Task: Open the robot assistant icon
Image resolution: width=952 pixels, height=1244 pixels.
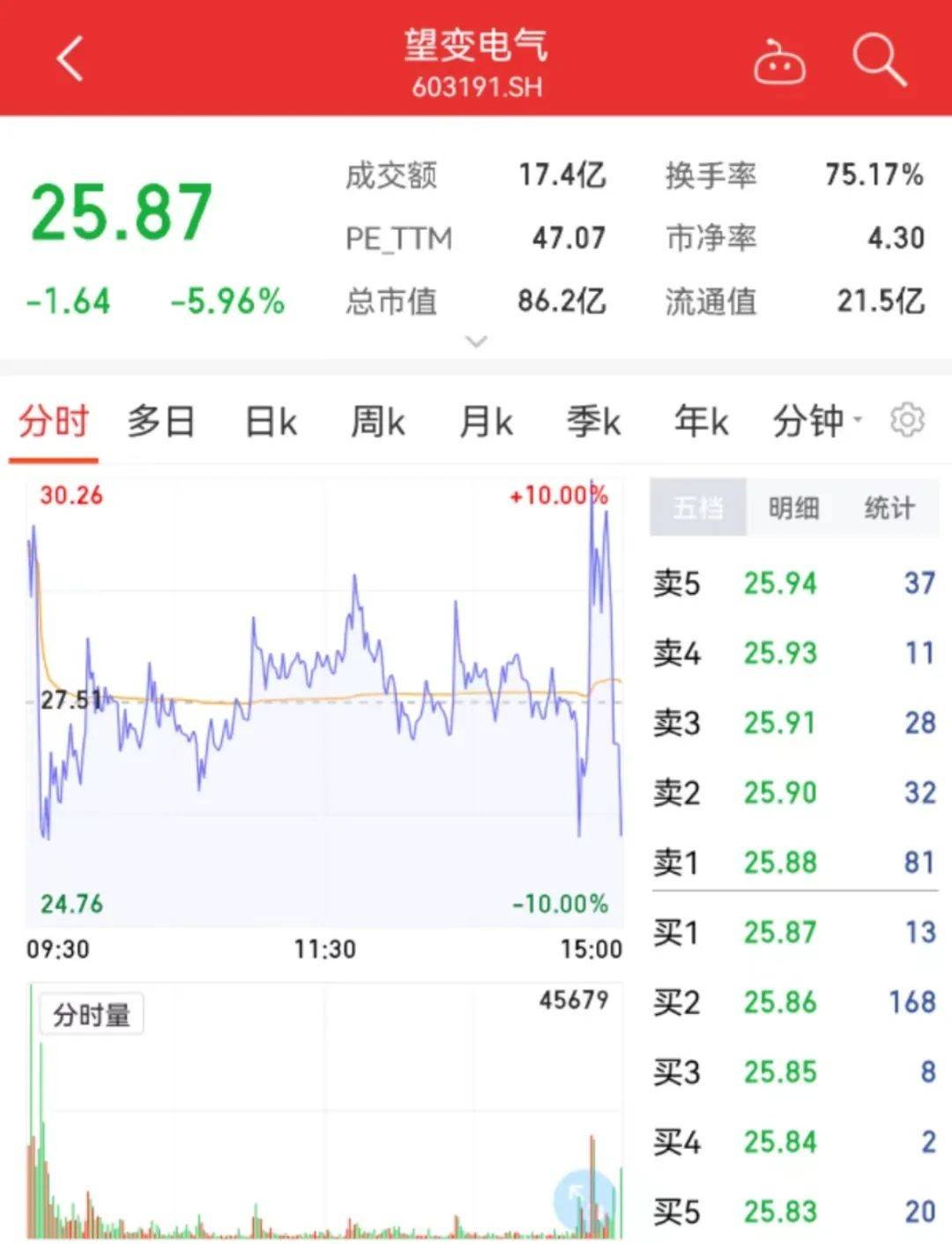Action: pyautogui.click(x=779, y=63)
